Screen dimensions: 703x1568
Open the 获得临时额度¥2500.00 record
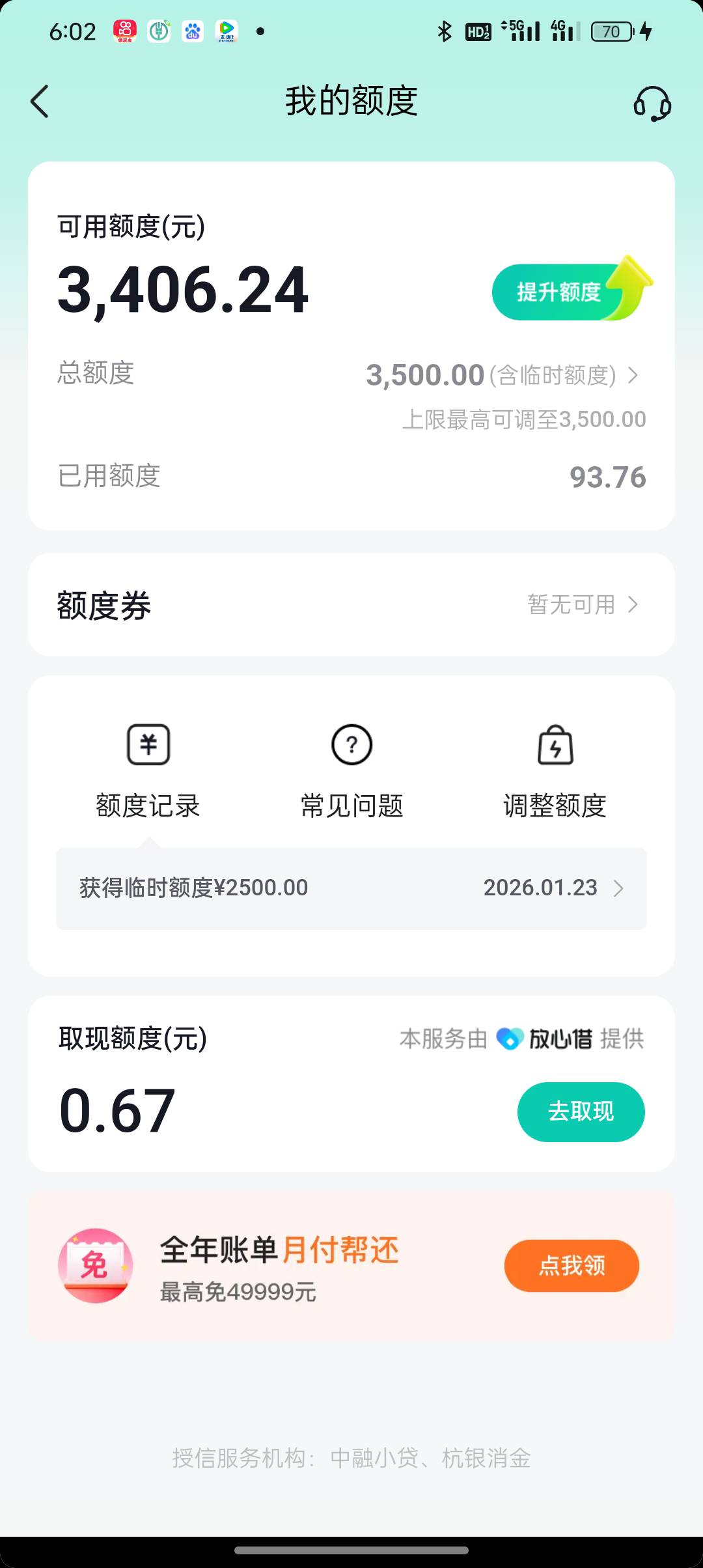pos(351,888)
